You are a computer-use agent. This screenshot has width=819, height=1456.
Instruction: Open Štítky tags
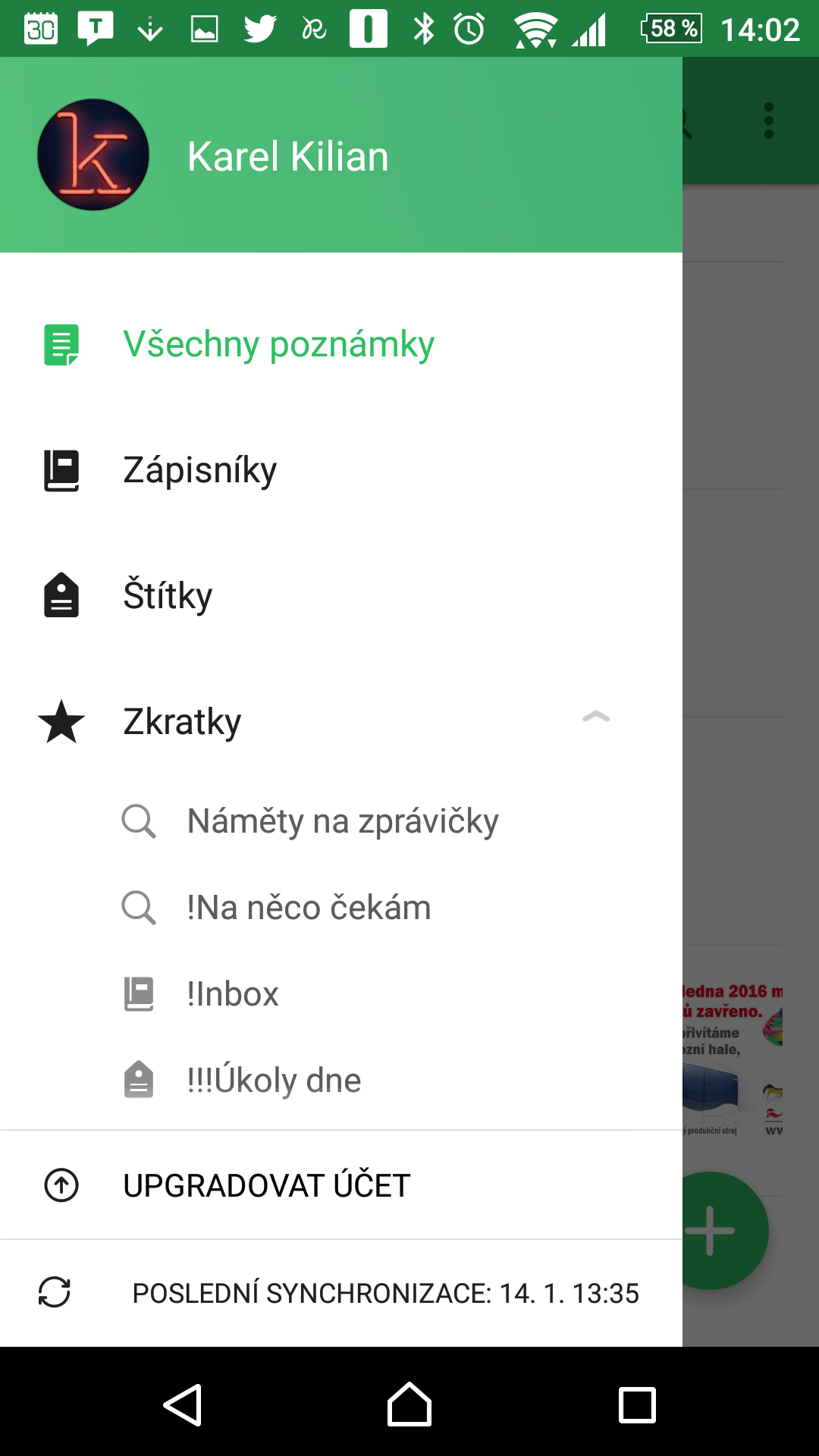[x=341, y=595]
